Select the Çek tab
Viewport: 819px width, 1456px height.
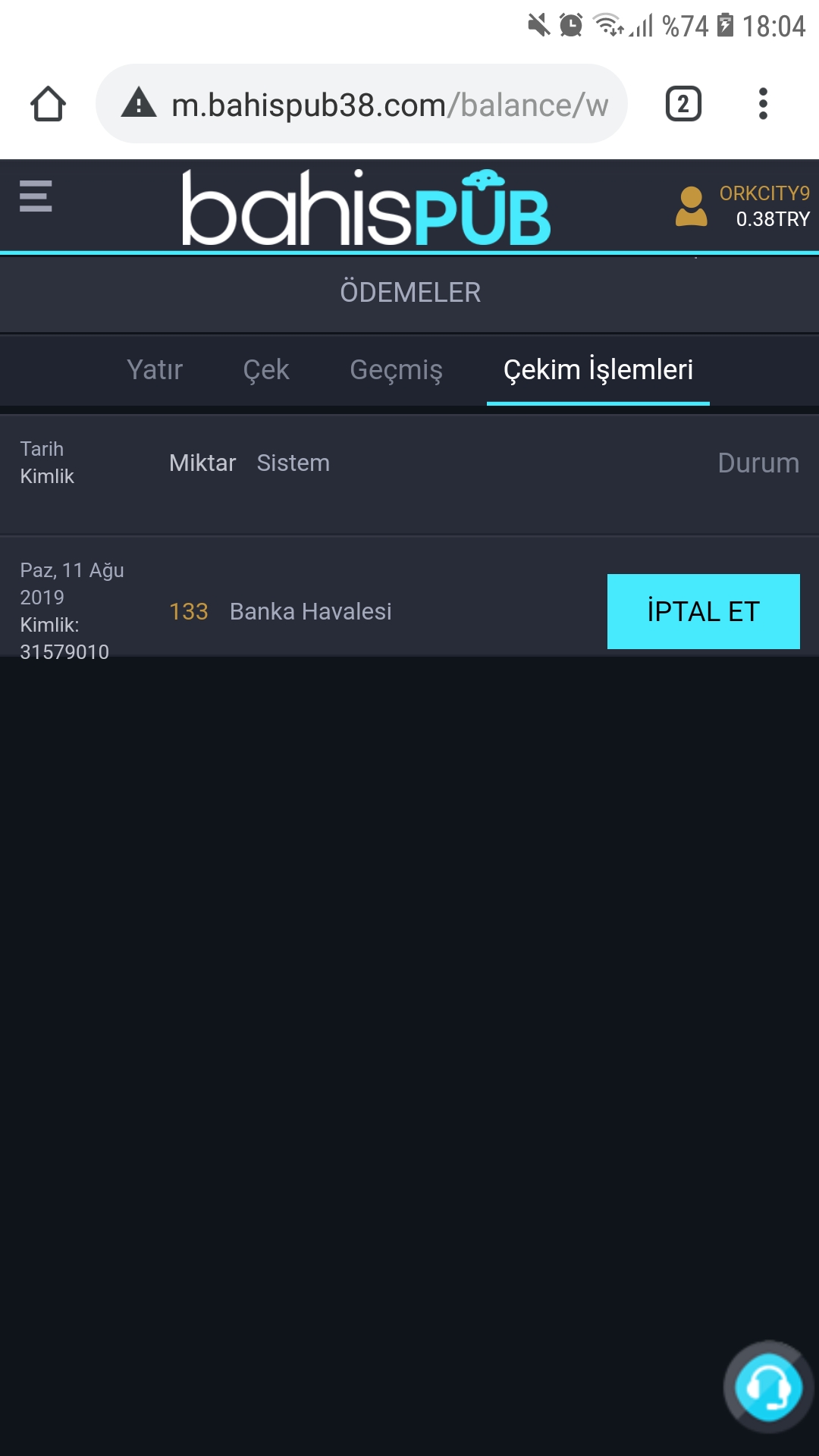point(266,370)
